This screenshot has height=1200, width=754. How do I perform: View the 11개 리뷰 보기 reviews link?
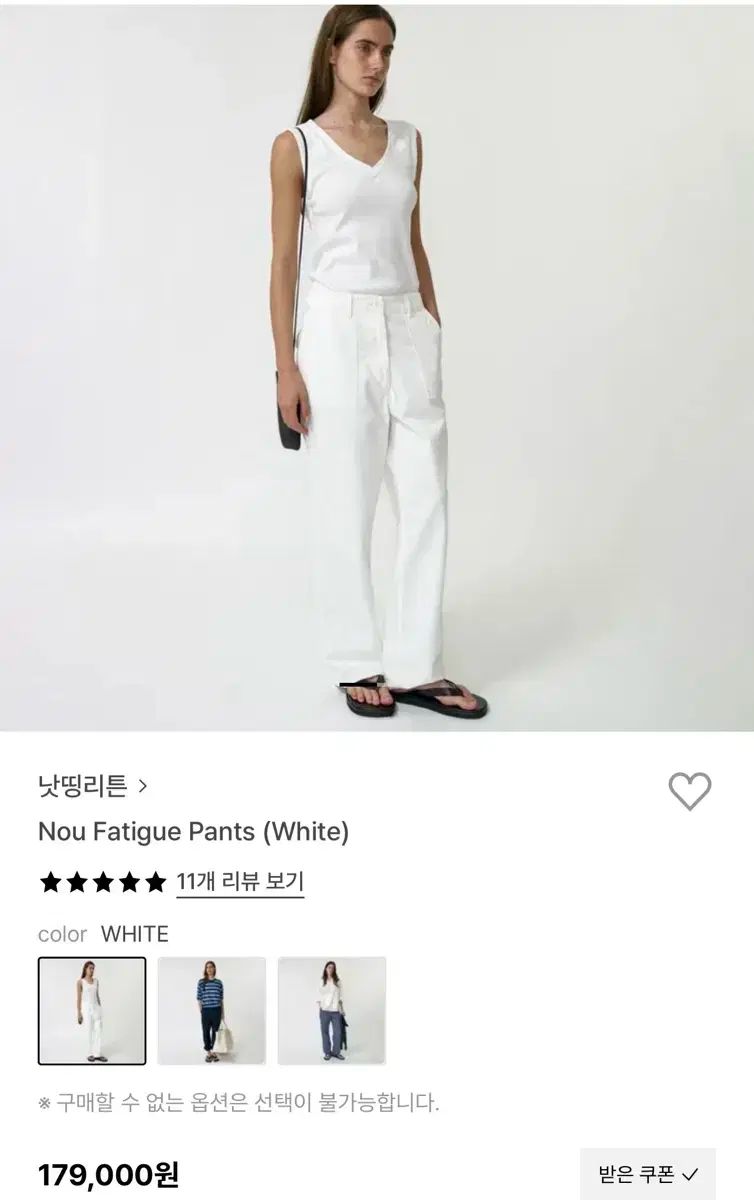(x=240, y=882)
